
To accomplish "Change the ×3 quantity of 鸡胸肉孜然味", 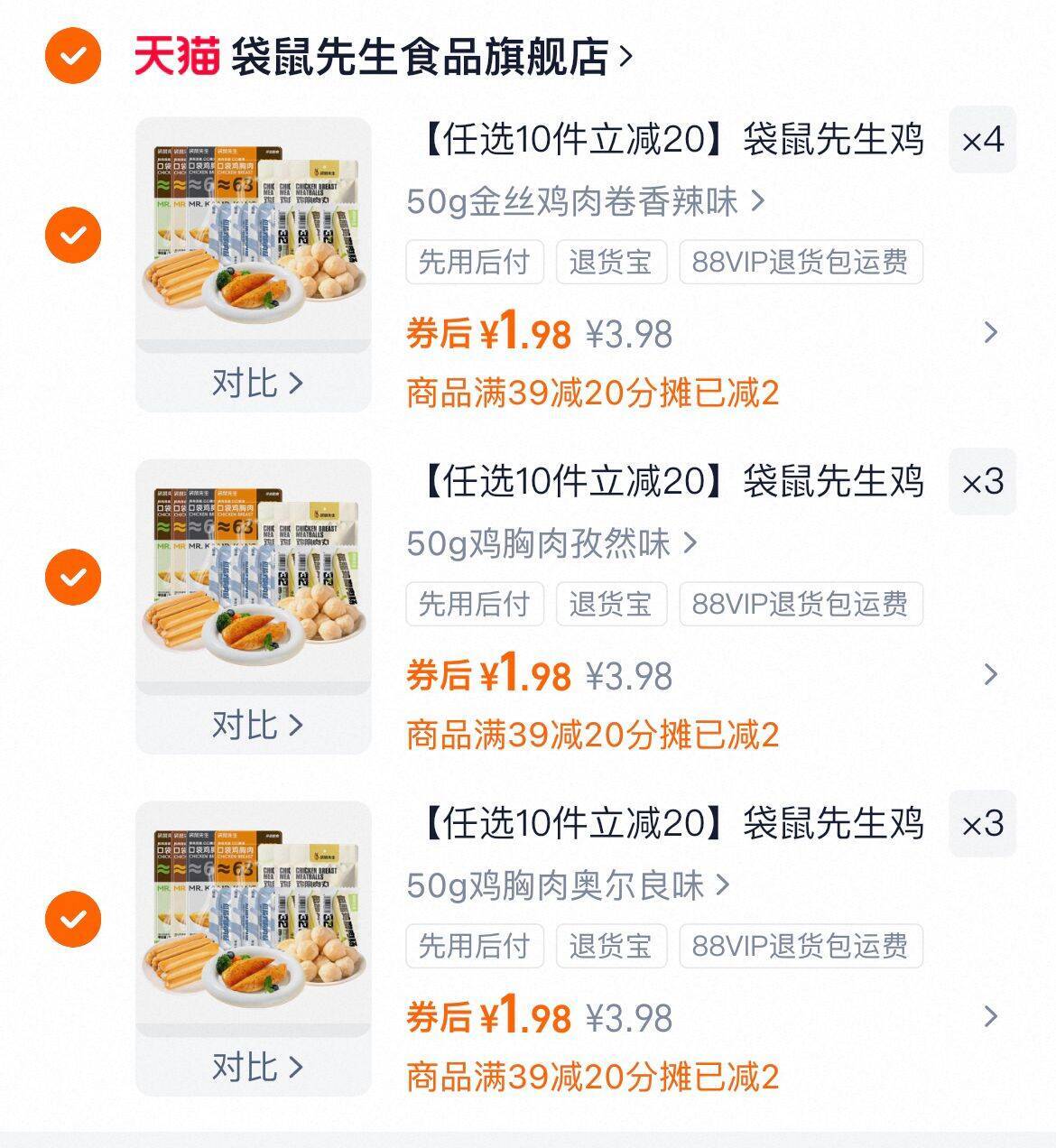I will [x=982, y=482].
